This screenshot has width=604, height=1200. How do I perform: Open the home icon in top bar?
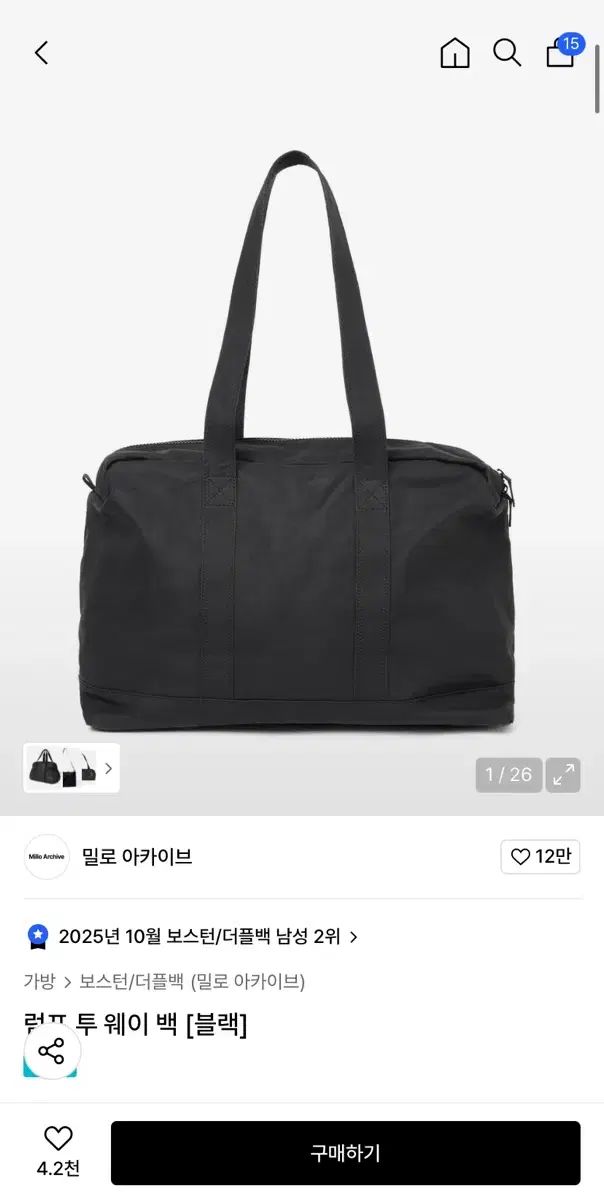(x=455, y=53)
